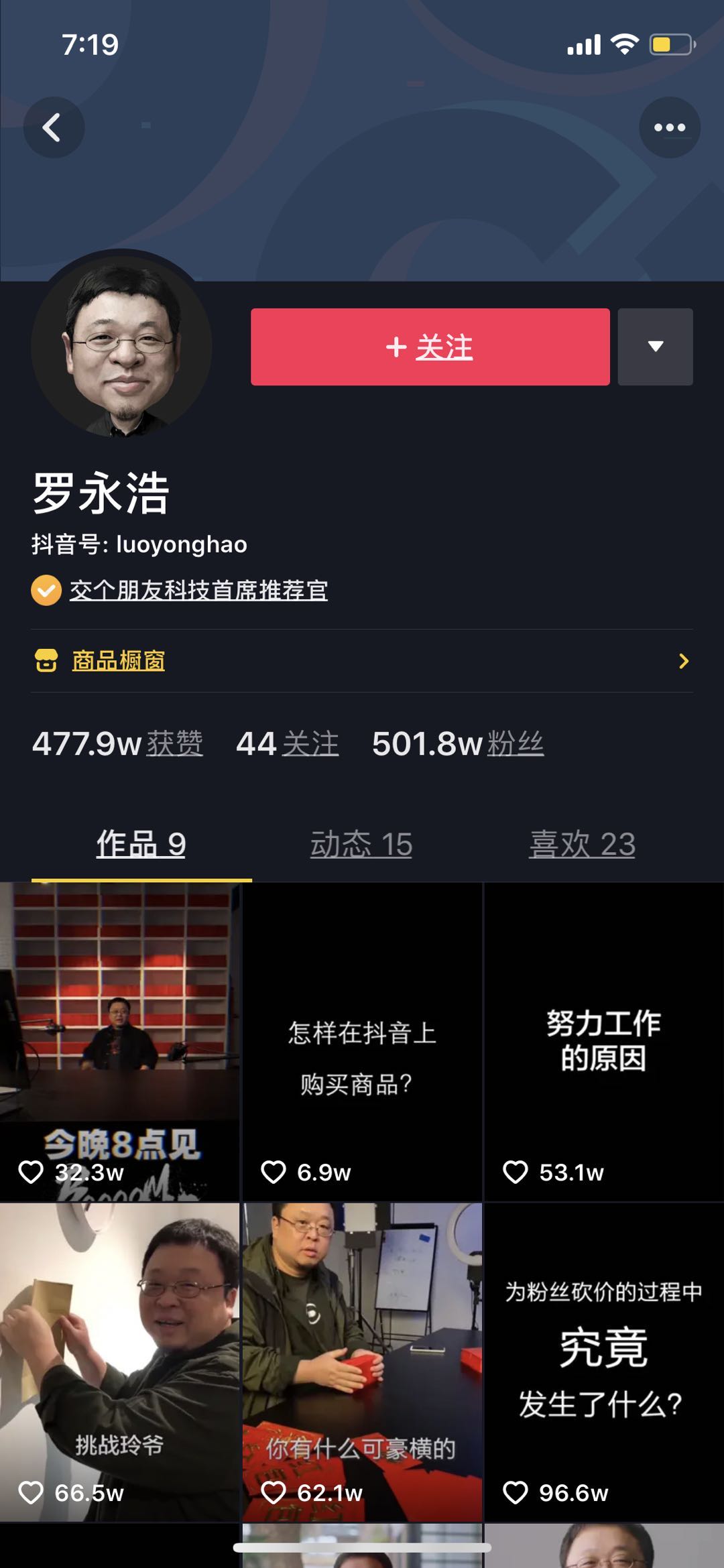Image resolution: width=724 pixels, height=1568 pixels.
Task: Play the 挑战玲爷 video
Action: [x=119, y=1361]
